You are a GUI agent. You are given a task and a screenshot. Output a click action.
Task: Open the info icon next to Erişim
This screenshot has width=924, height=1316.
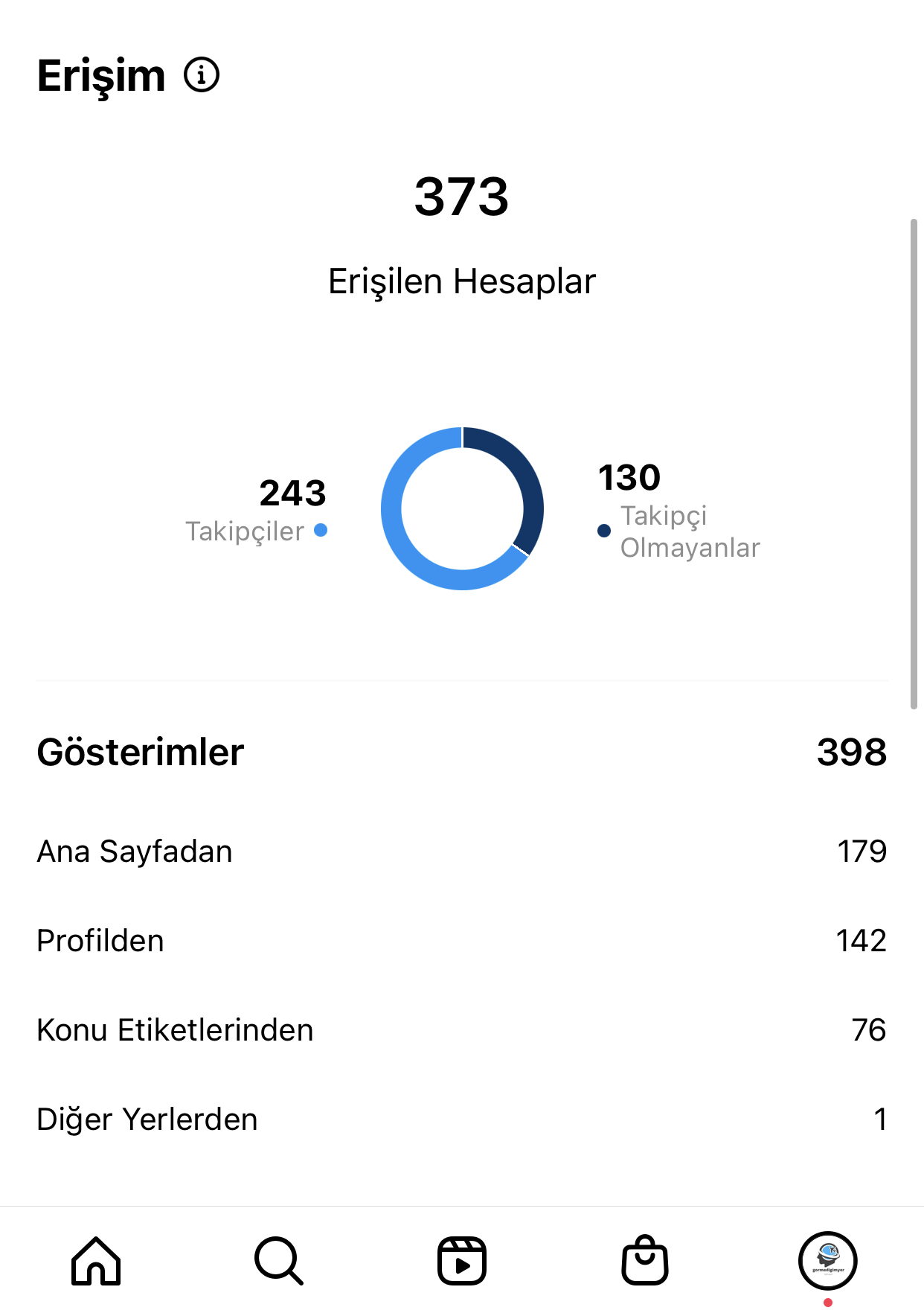point(202,75)
